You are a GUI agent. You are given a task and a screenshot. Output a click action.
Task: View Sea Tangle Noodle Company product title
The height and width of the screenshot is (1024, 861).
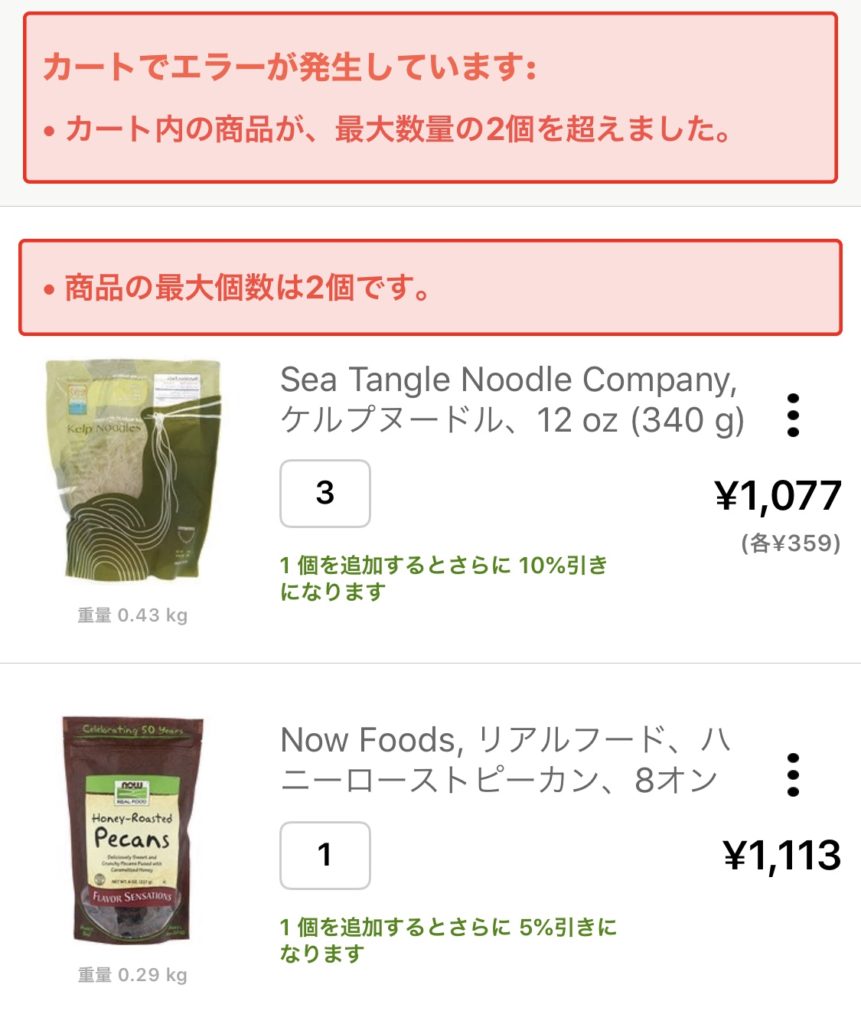pyautogui.click(x=511, y=401)
